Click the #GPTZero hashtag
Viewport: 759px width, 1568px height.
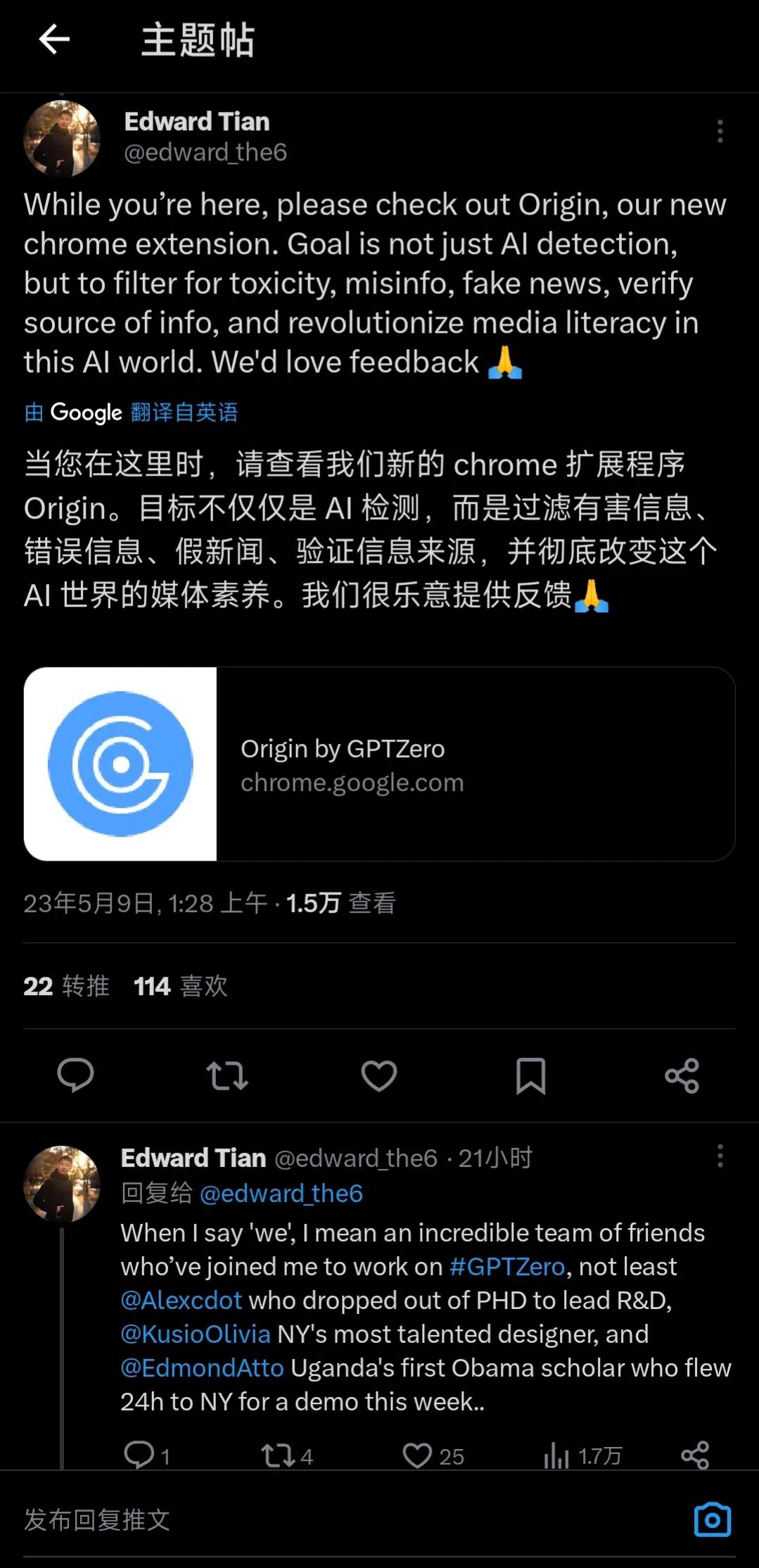tap(505, 1266)
